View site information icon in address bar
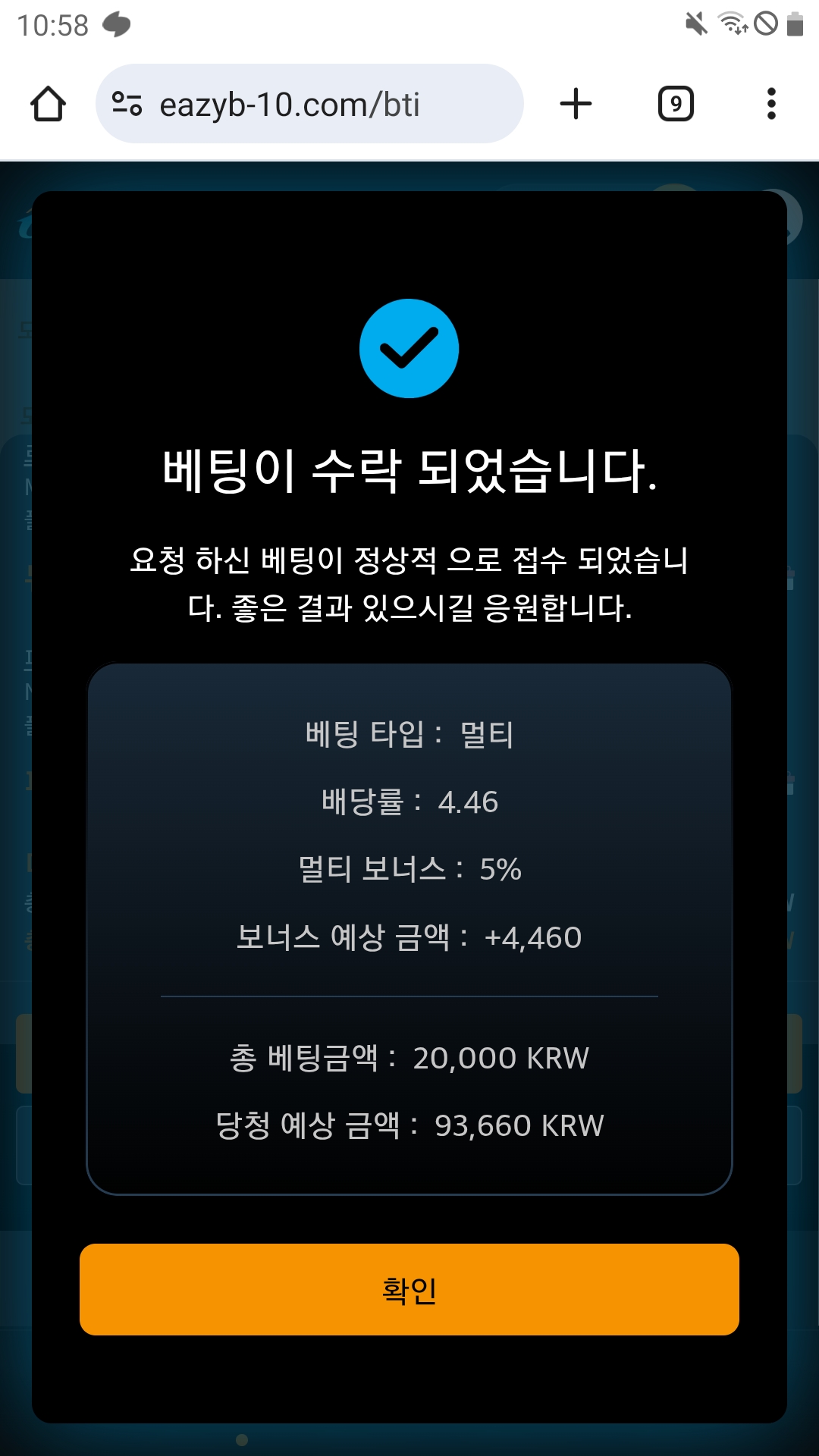Image resolution: width=819 pixels, height=1456 pixels. 127,104
